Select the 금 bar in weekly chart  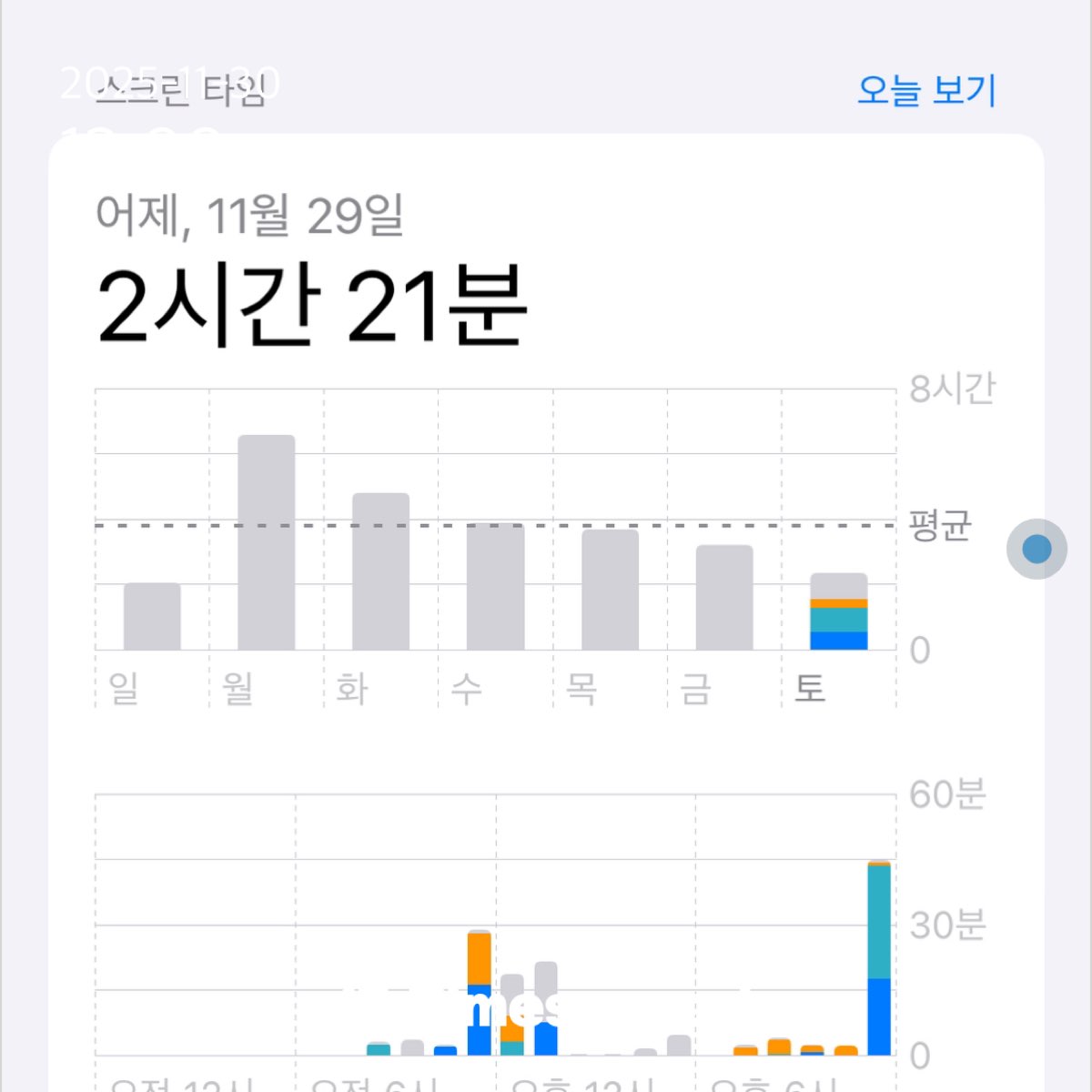point(724,598)
